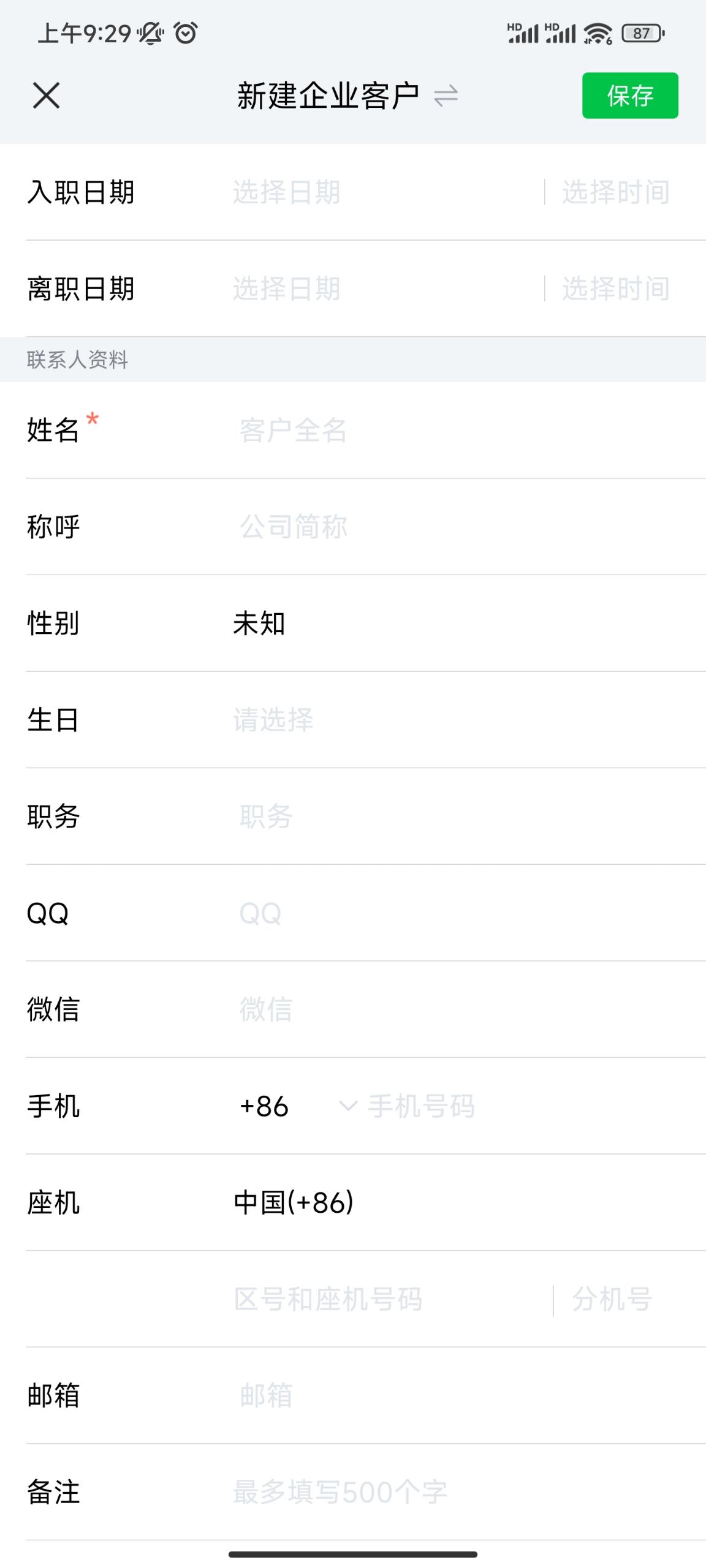Tap the switch arrows beside 新建企业客户

pyautogui.click(x=446, y=96)
